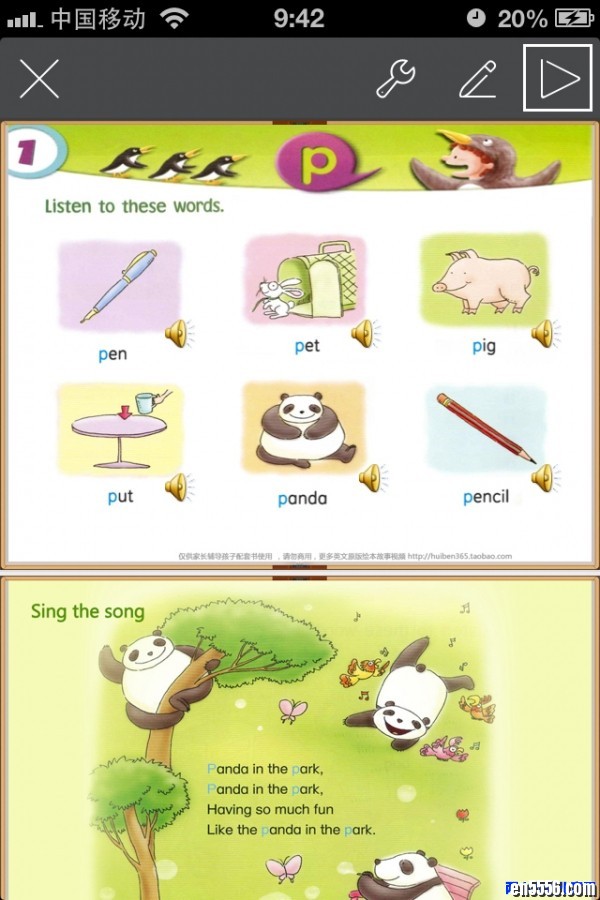Open the wrench settings tool

tap(395, 78)
